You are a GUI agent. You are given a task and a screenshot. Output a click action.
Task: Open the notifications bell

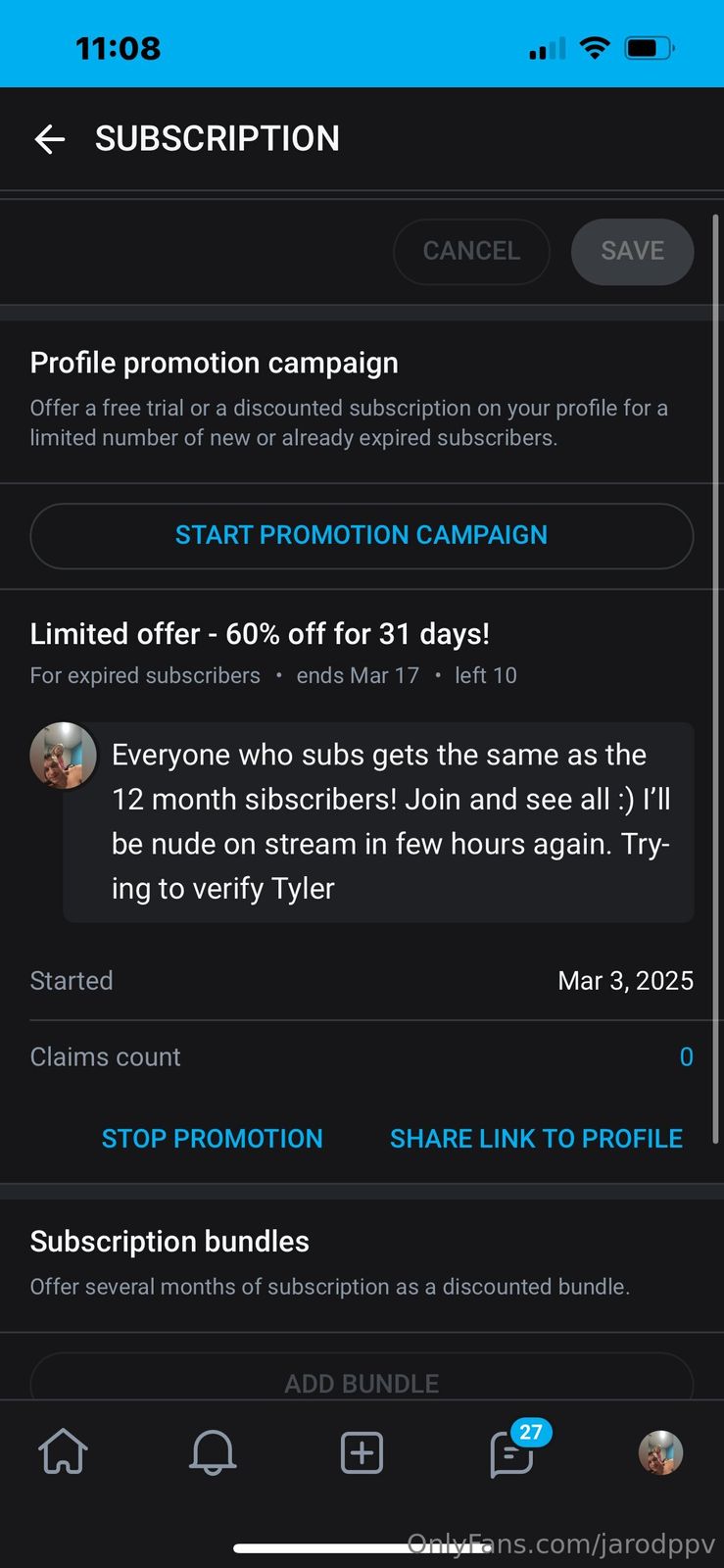click(213, 1452)
